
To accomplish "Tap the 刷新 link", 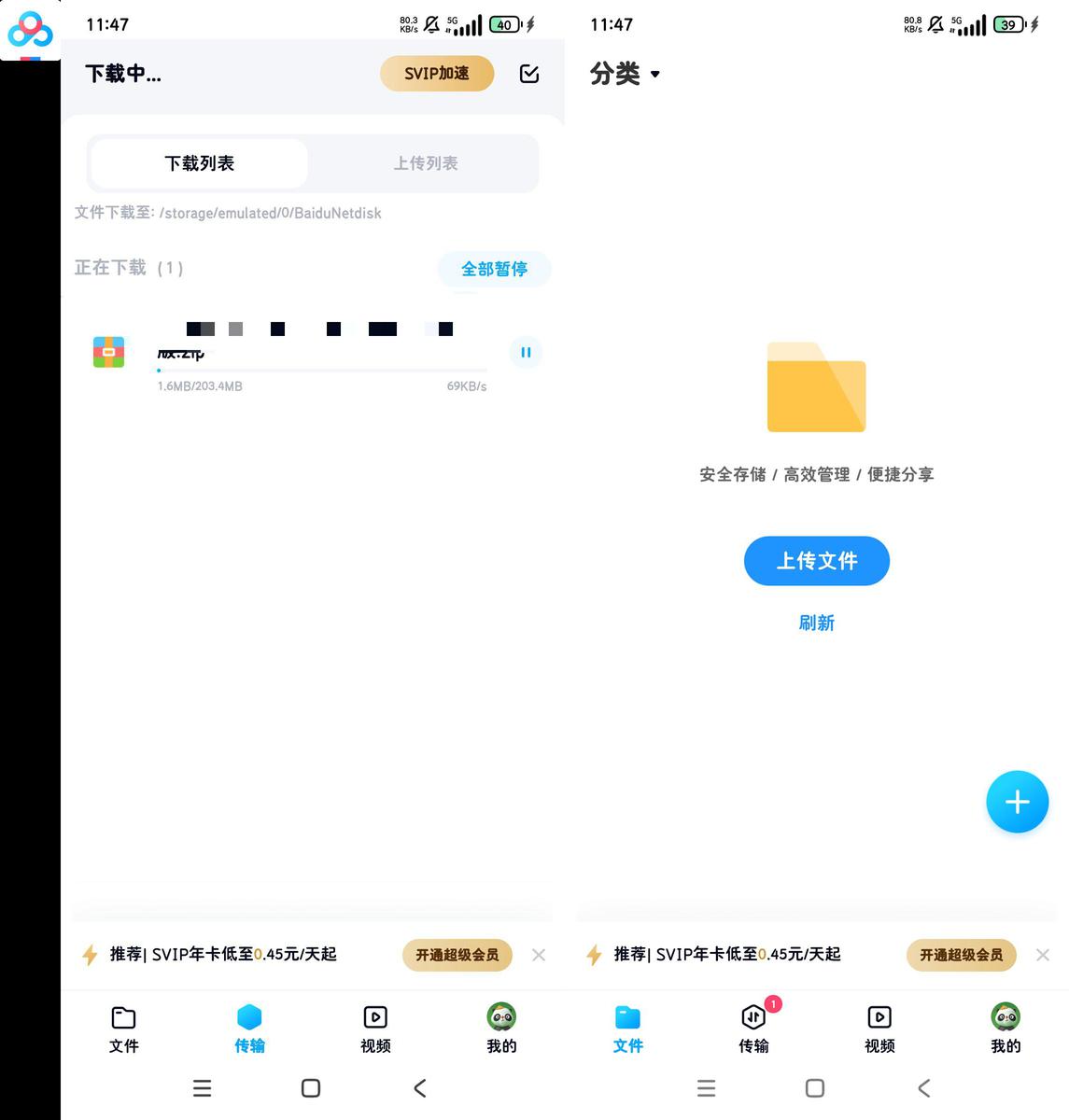I will tap(817, 623).
